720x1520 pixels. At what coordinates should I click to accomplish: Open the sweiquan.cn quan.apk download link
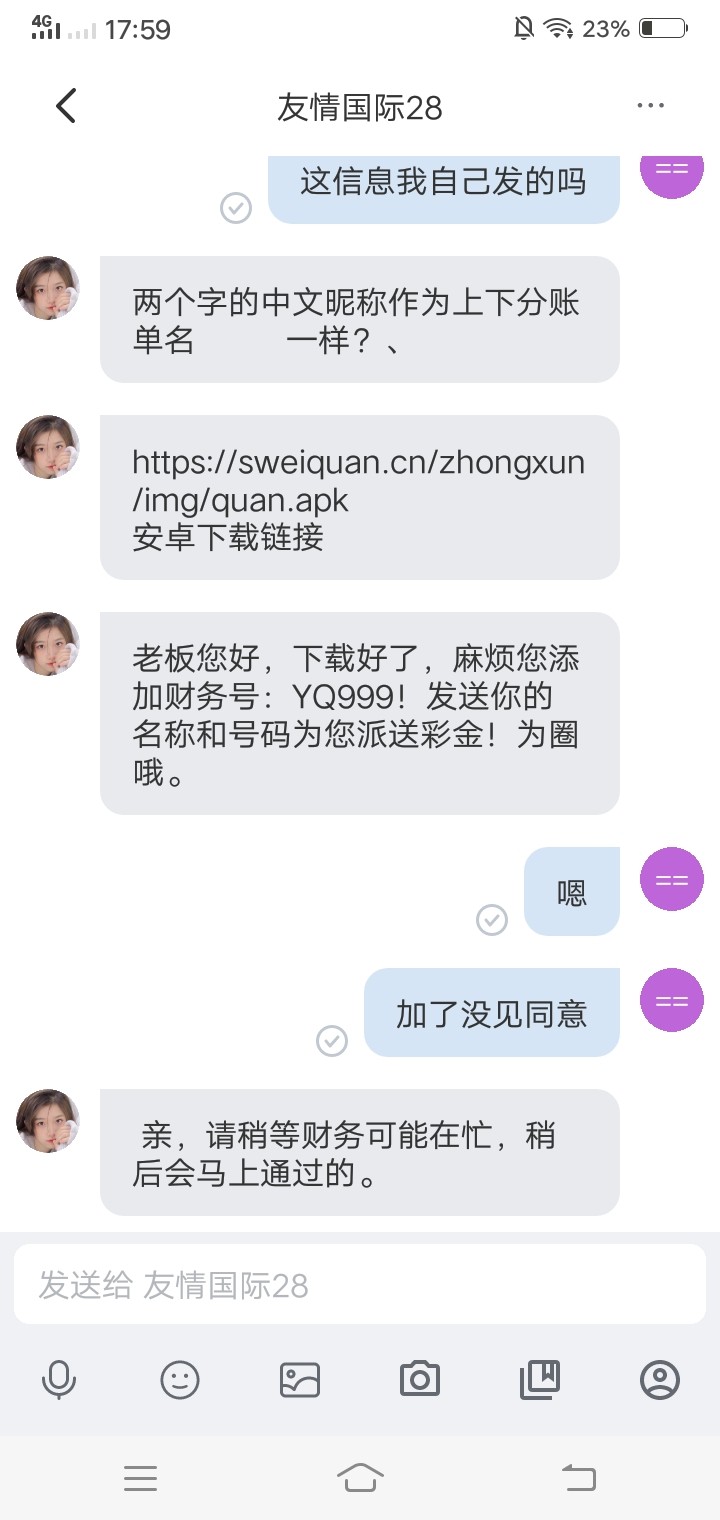[358, 480]
